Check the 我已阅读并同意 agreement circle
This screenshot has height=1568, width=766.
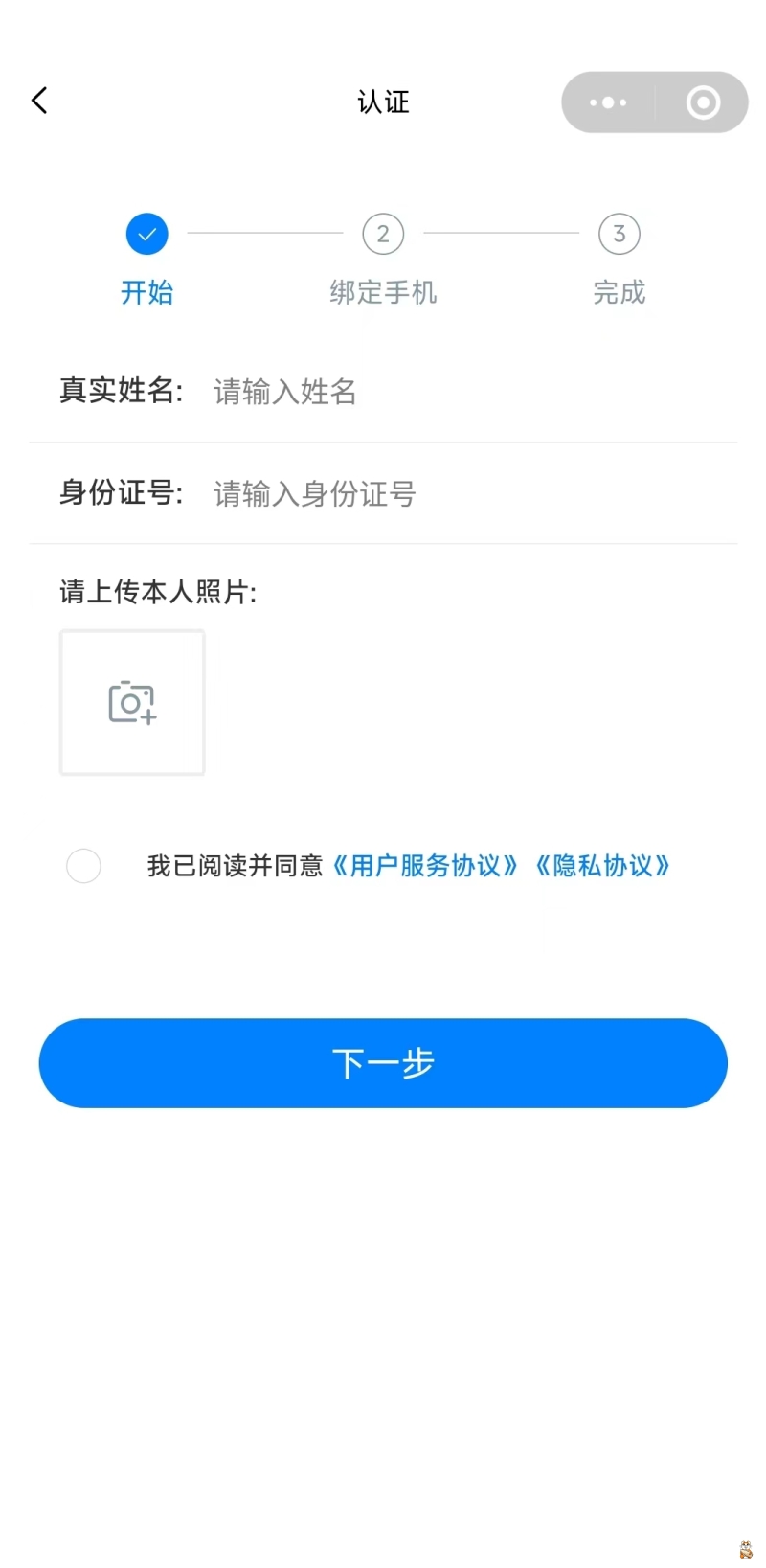[x=83, y=866]
